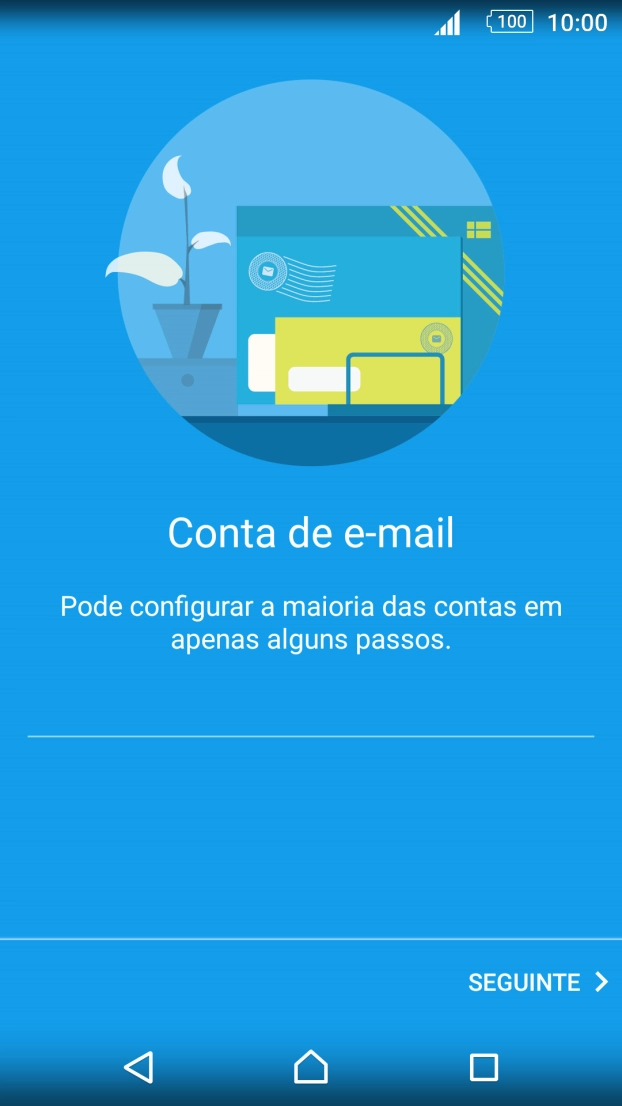Open the recent apps view
The image size is (622, 1106).
[x=484, y=1067]
